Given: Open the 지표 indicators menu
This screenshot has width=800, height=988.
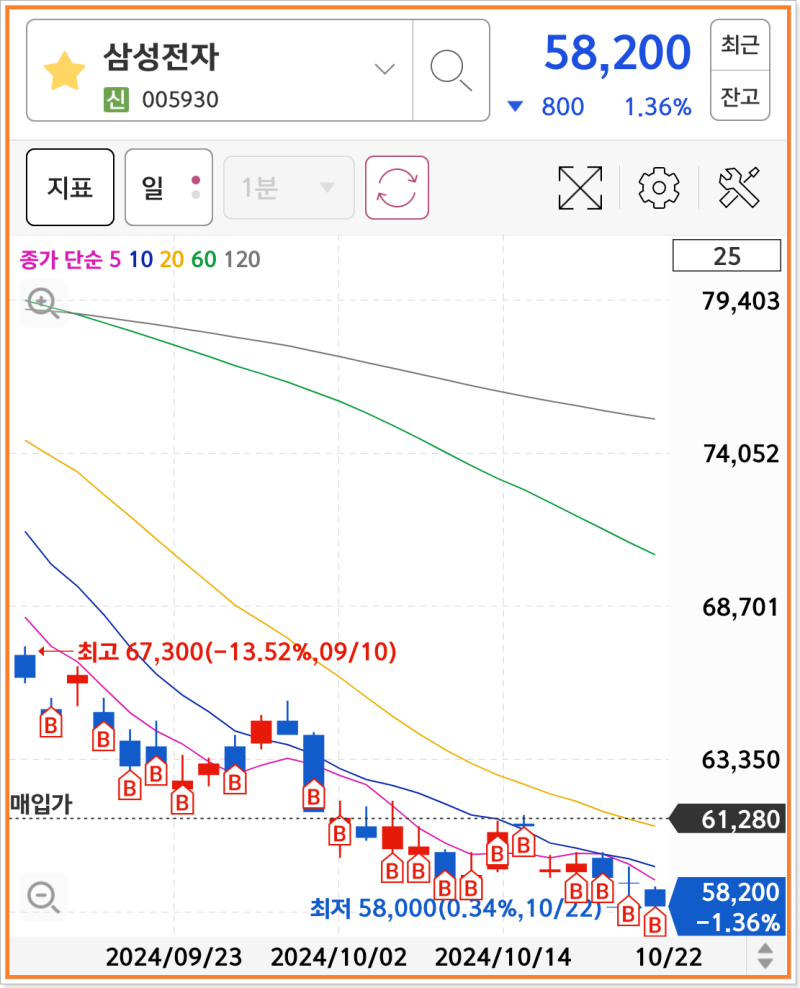Looking at the screenshot, I should click(70, 187).
